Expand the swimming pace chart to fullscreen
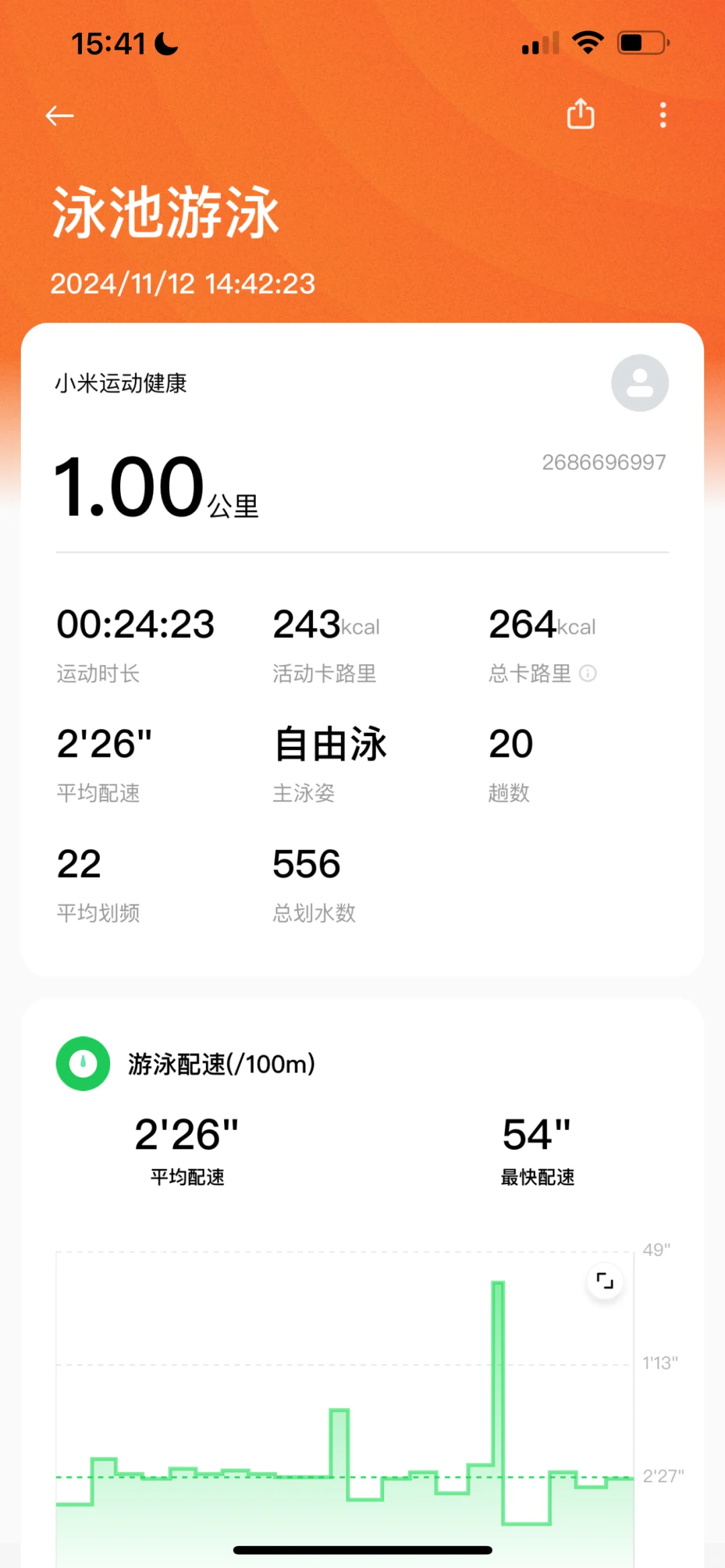Screen dimensions: 725x1568 [x=605, y=1281]
